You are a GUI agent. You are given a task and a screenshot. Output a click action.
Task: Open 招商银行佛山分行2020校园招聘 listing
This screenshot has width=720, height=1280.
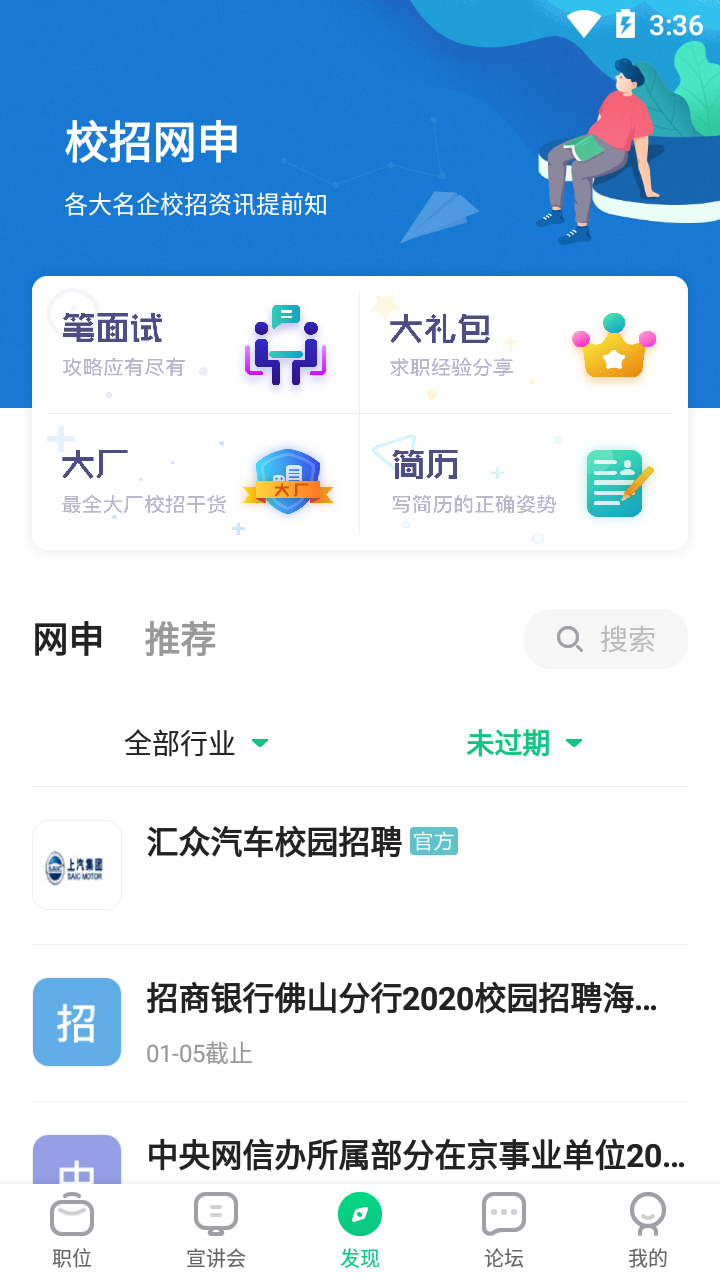pos(360,1023)
